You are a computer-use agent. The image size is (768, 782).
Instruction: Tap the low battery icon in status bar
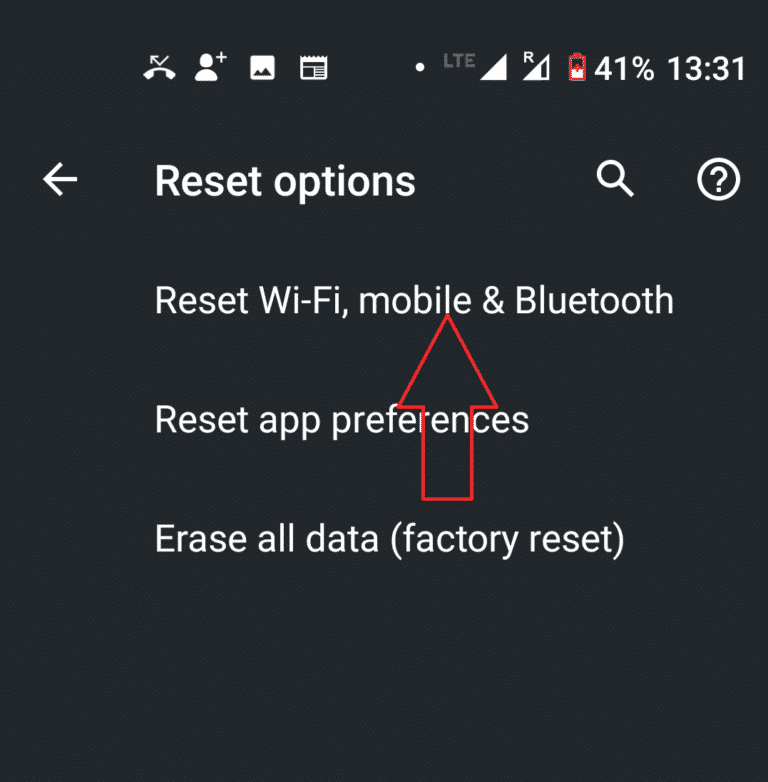(x=579, y=66)
